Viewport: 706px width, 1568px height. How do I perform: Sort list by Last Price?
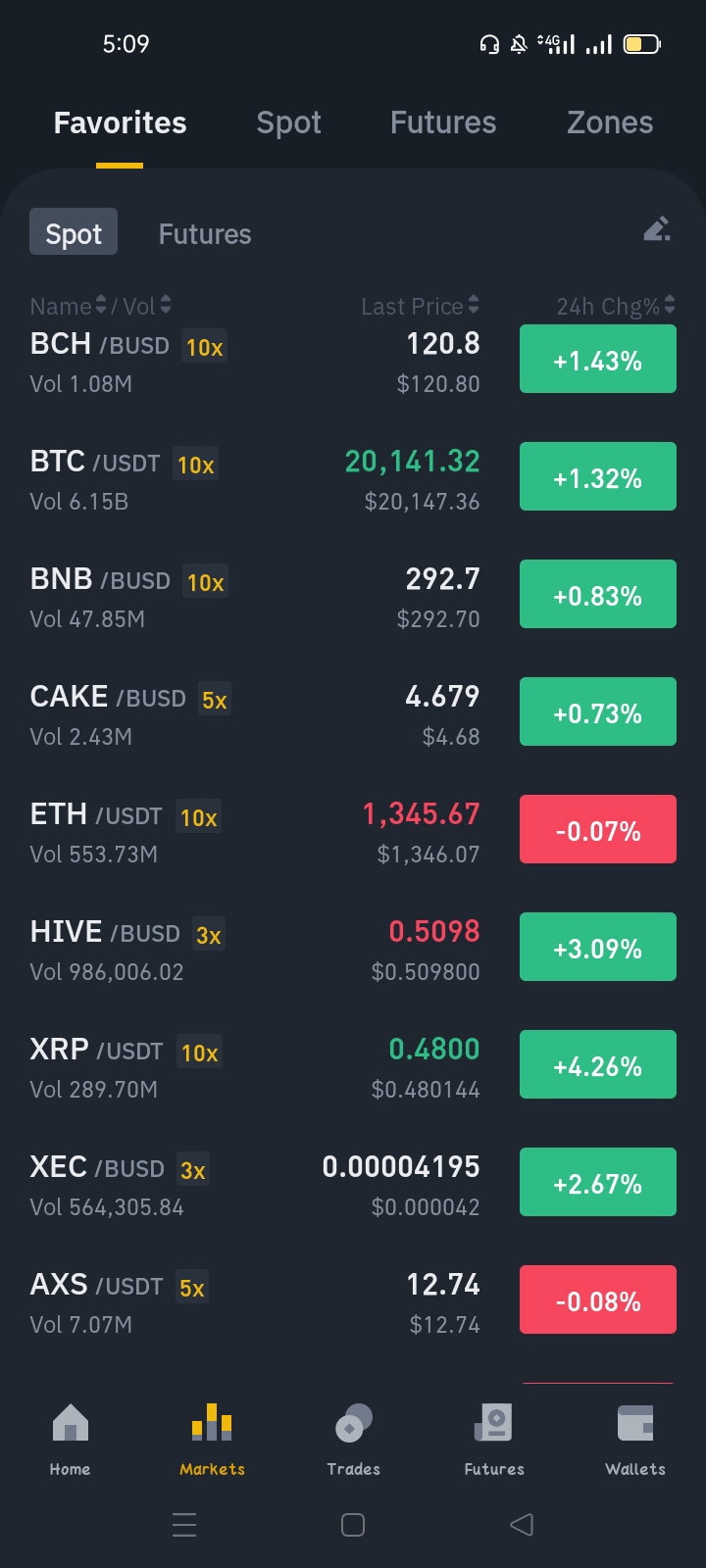[x=420, y=306]
